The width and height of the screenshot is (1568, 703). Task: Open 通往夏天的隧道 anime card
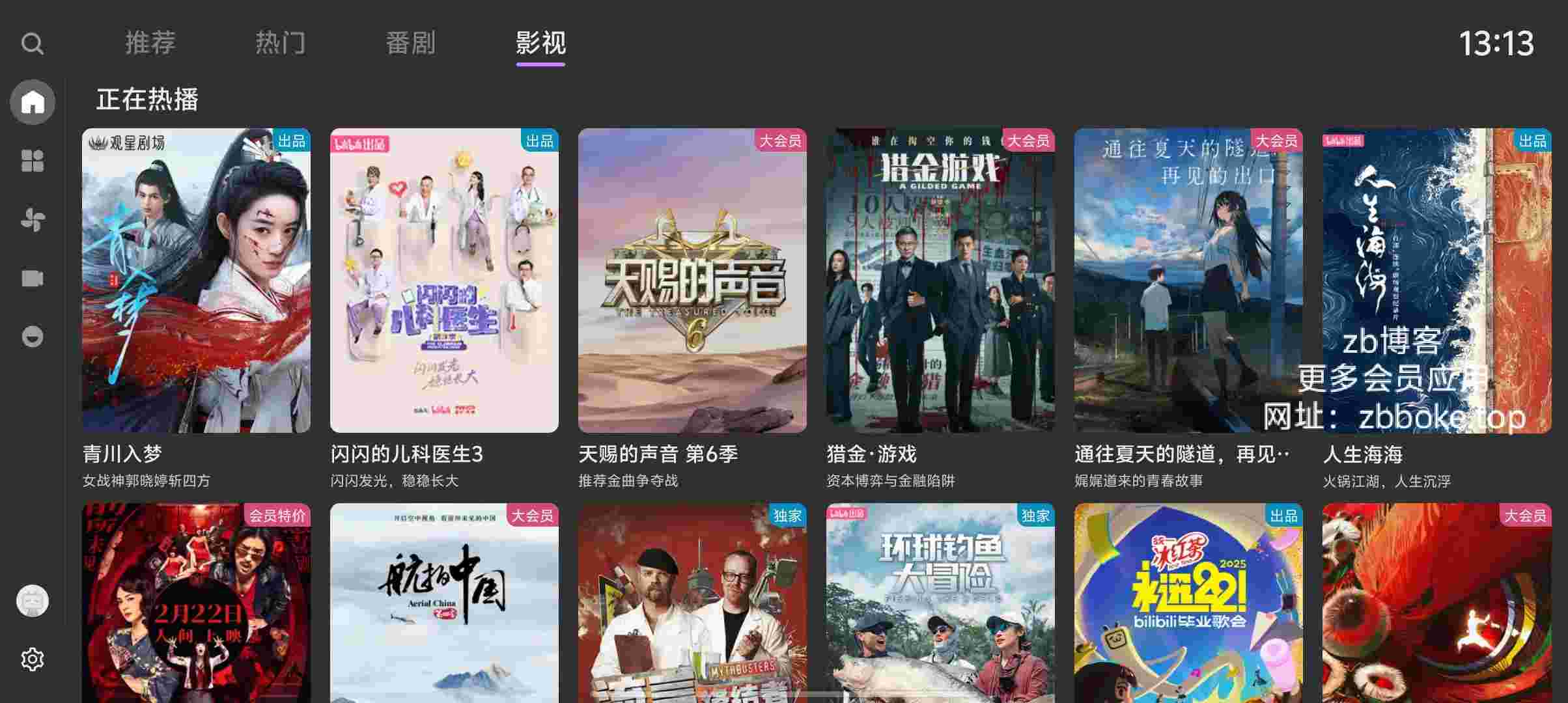pyautogui.click(x=1188, y=281)
